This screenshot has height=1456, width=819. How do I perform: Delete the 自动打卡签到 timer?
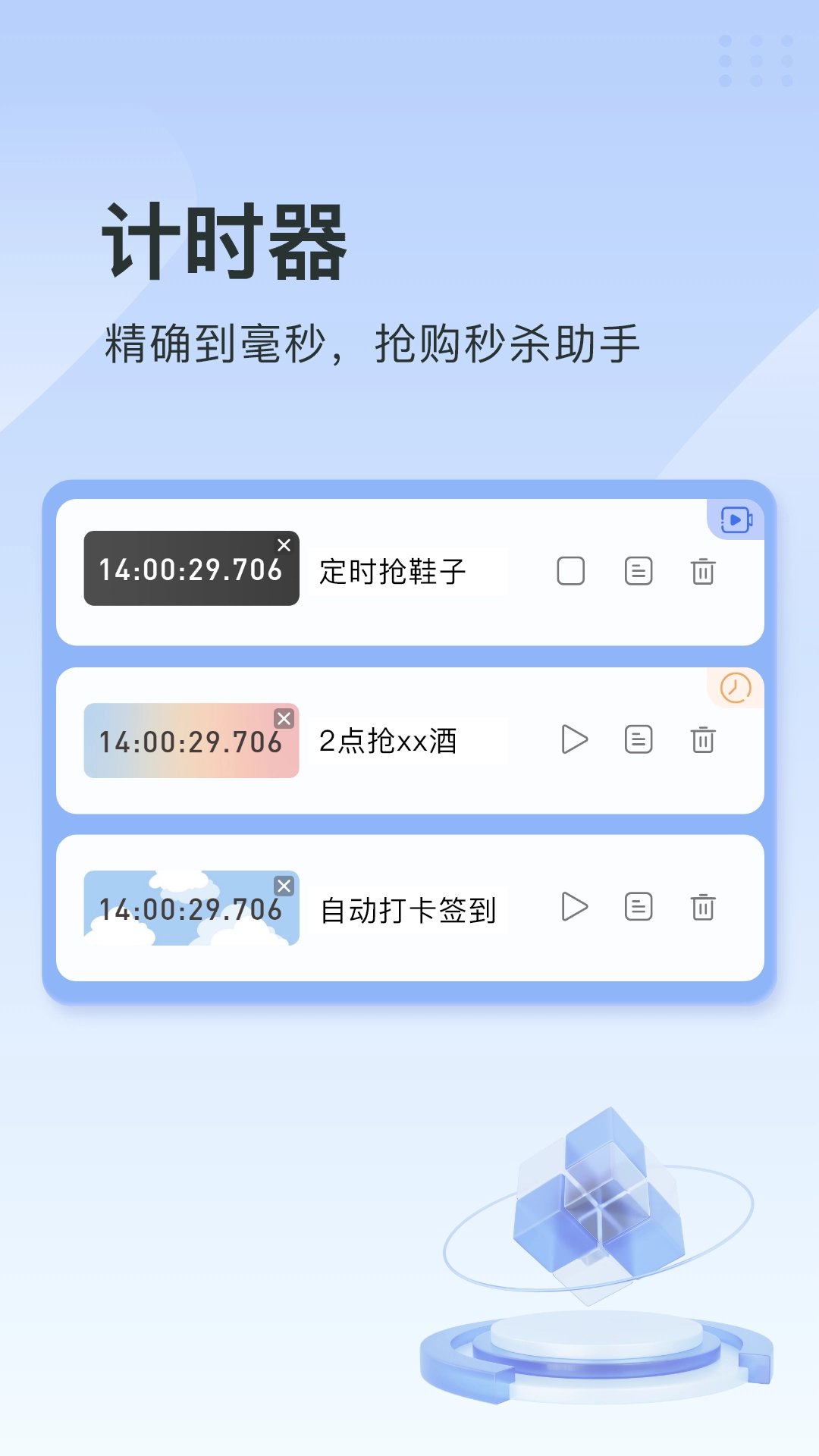click(x=704, y=907)
